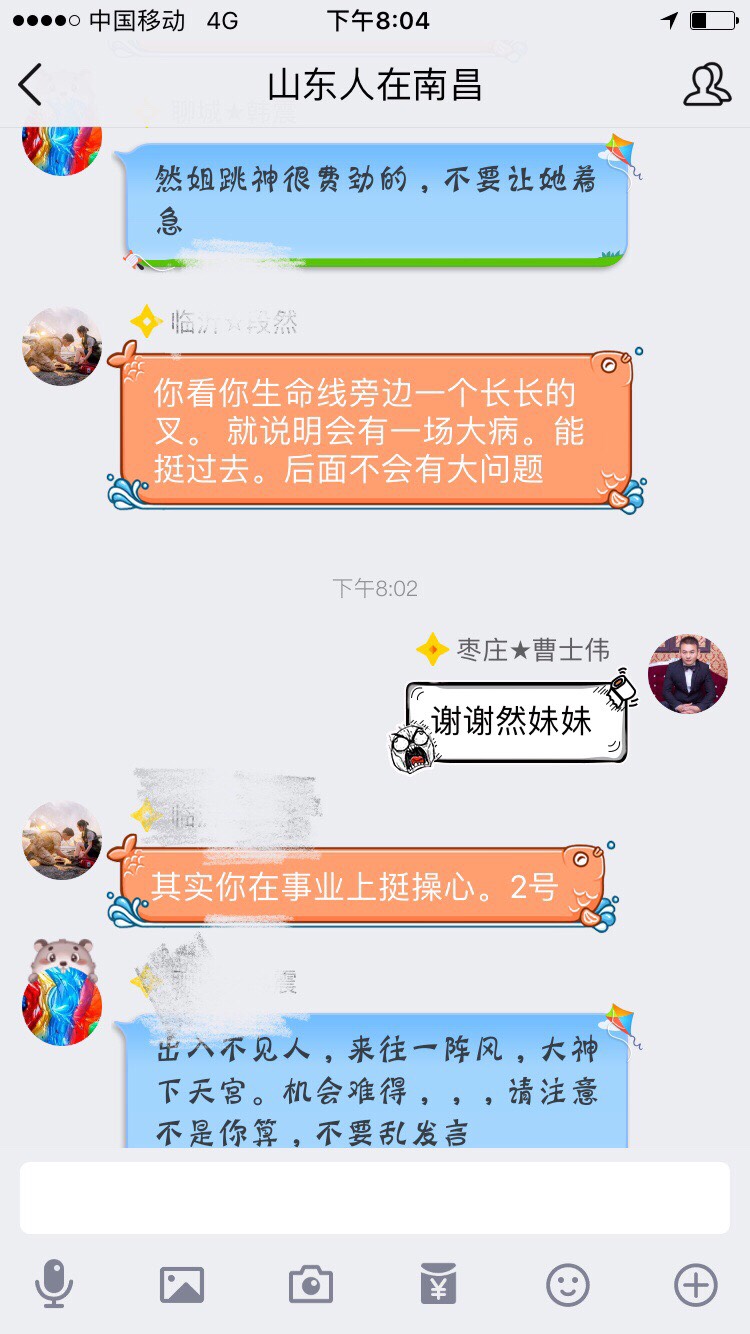Image resolution: width=750 pixels, height=1334 pixels.
Task: Tap the message input field
Action: pyautogui.click(x=375, y=1197)
